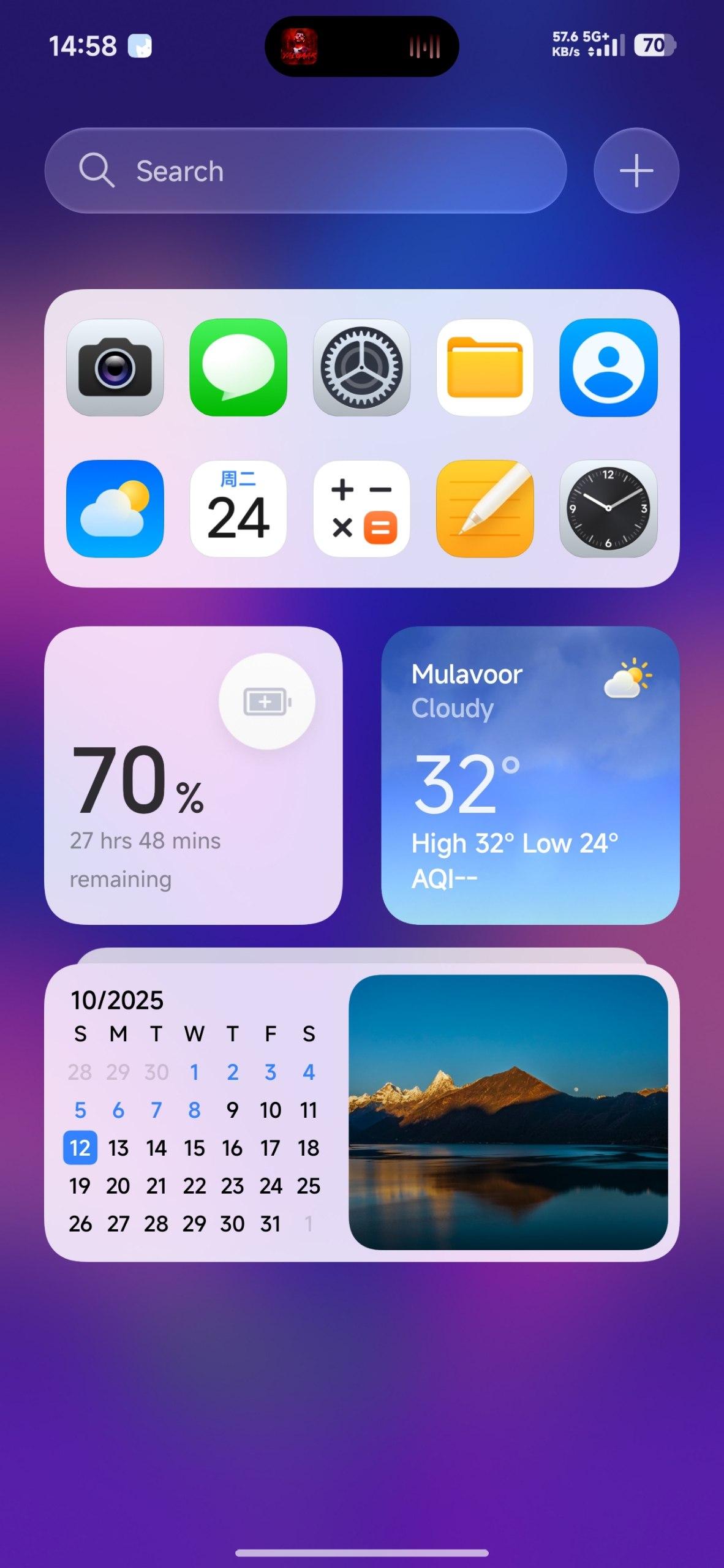Open the Mulavoor weather widget

(x=530, y=775)
